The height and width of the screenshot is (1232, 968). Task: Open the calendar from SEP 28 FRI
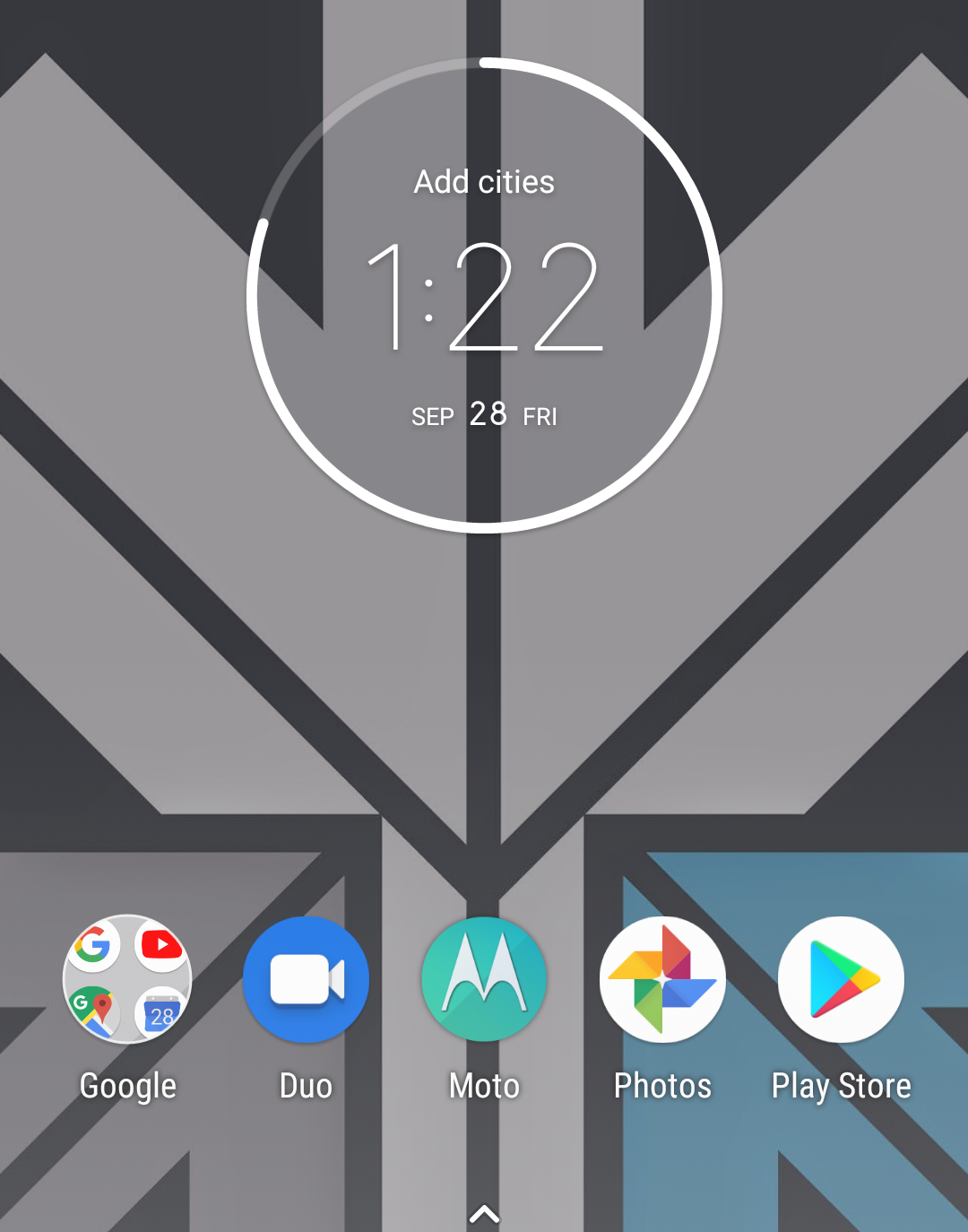point(484,415)
